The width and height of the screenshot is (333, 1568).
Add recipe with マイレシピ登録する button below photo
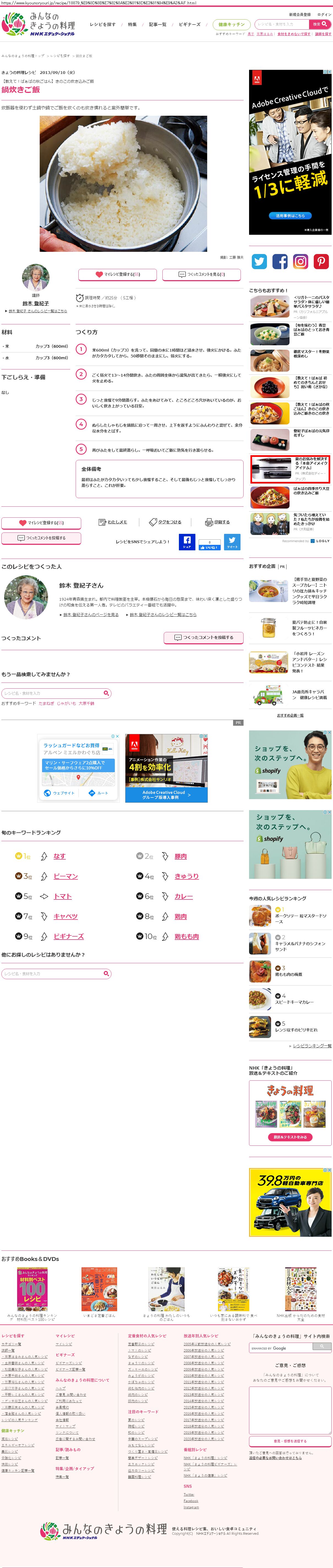click(117, 275)
